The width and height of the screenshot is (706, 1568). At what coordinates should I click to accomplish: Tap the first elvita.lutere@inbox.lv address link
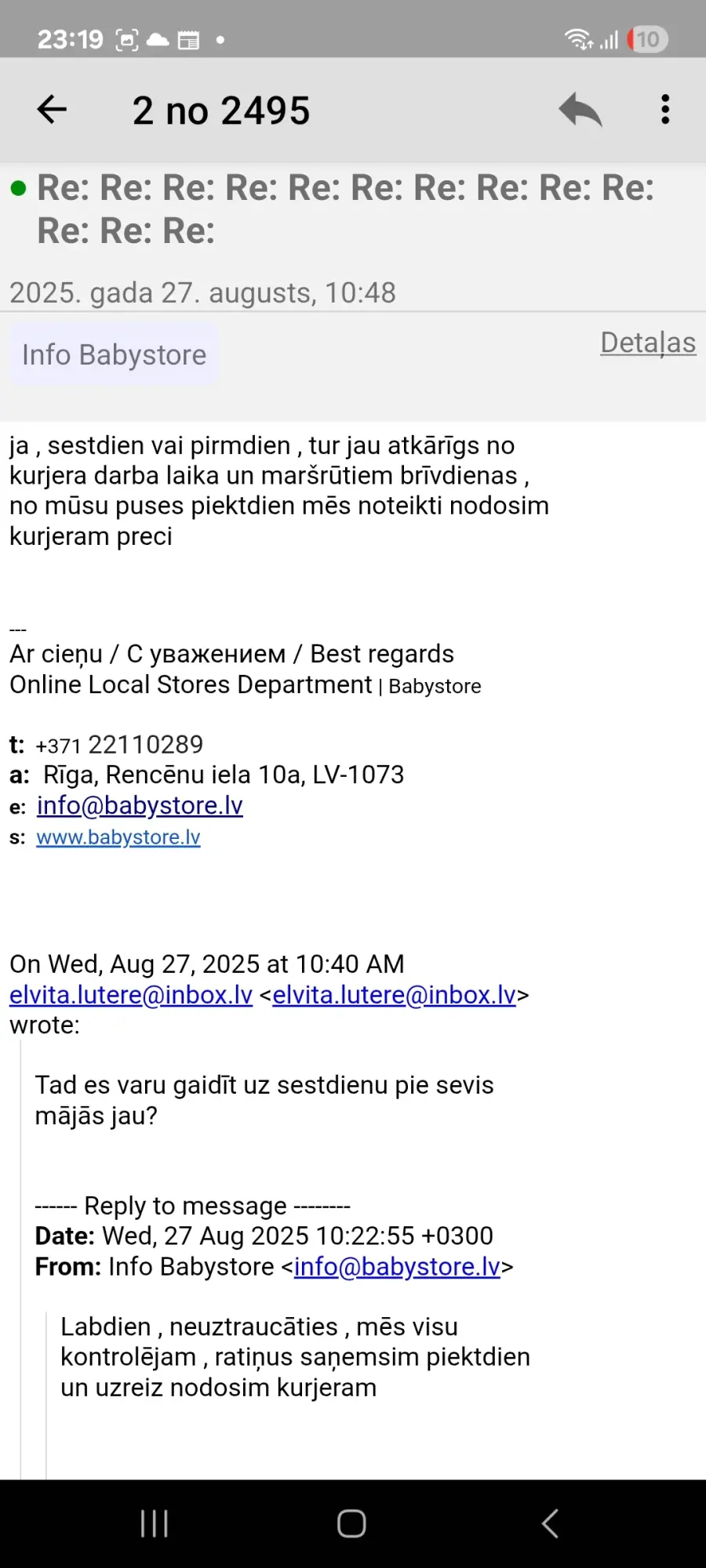(131, 995)
